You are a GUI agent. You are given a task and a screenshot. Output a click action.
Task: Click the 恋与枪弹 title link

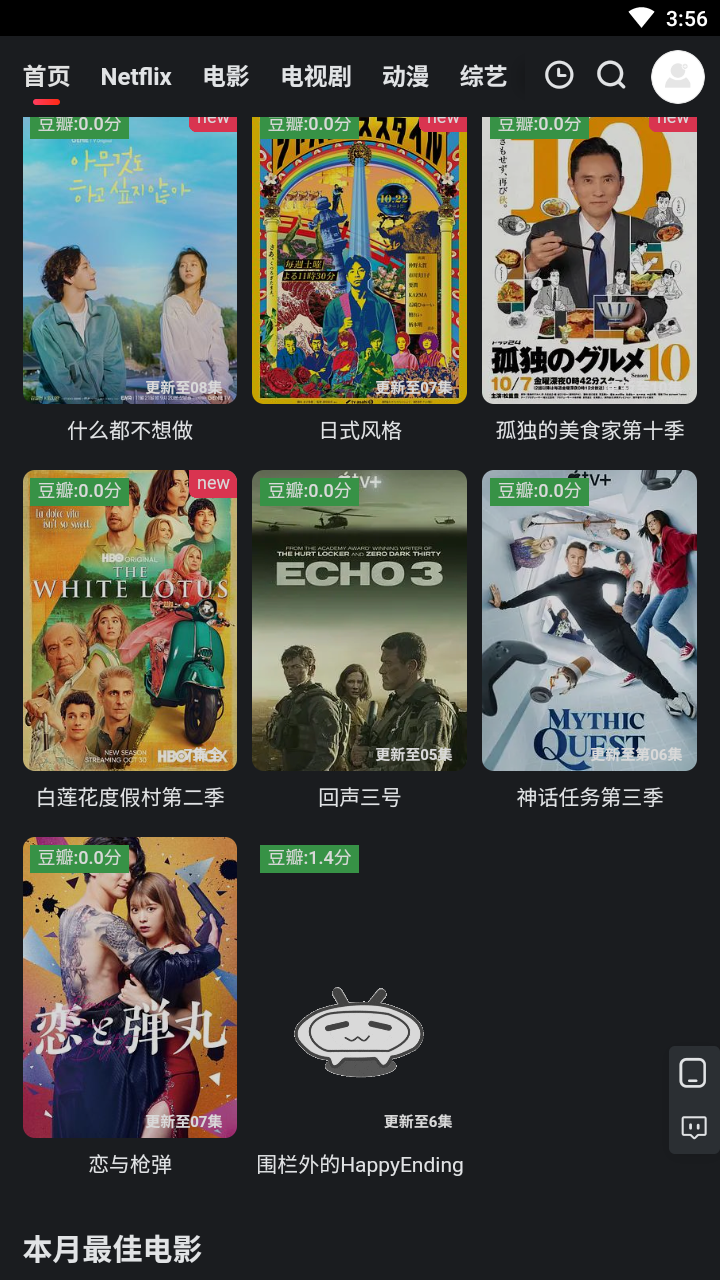point(130,1164)
